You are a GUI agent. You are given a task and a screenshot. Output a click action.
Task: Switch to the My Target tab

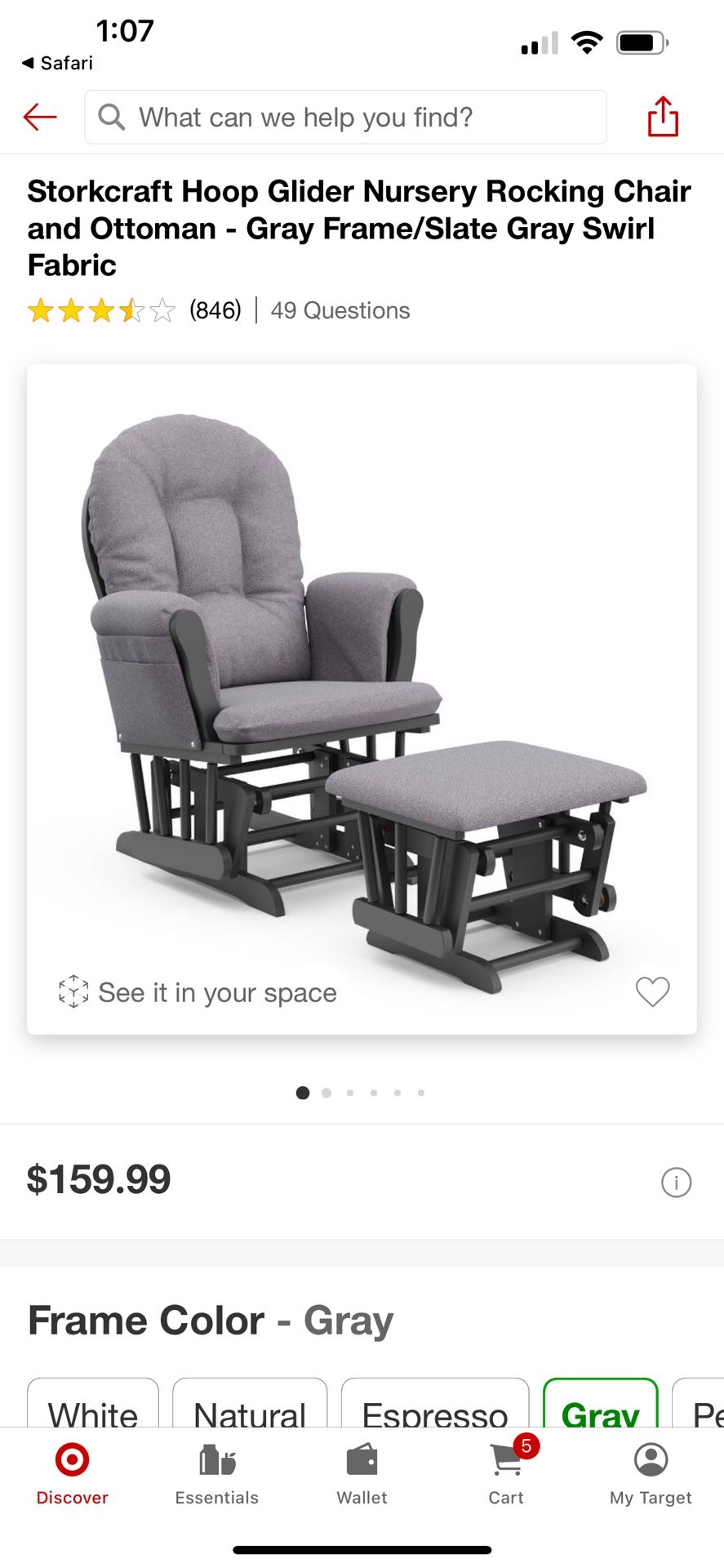(651, 1474)
